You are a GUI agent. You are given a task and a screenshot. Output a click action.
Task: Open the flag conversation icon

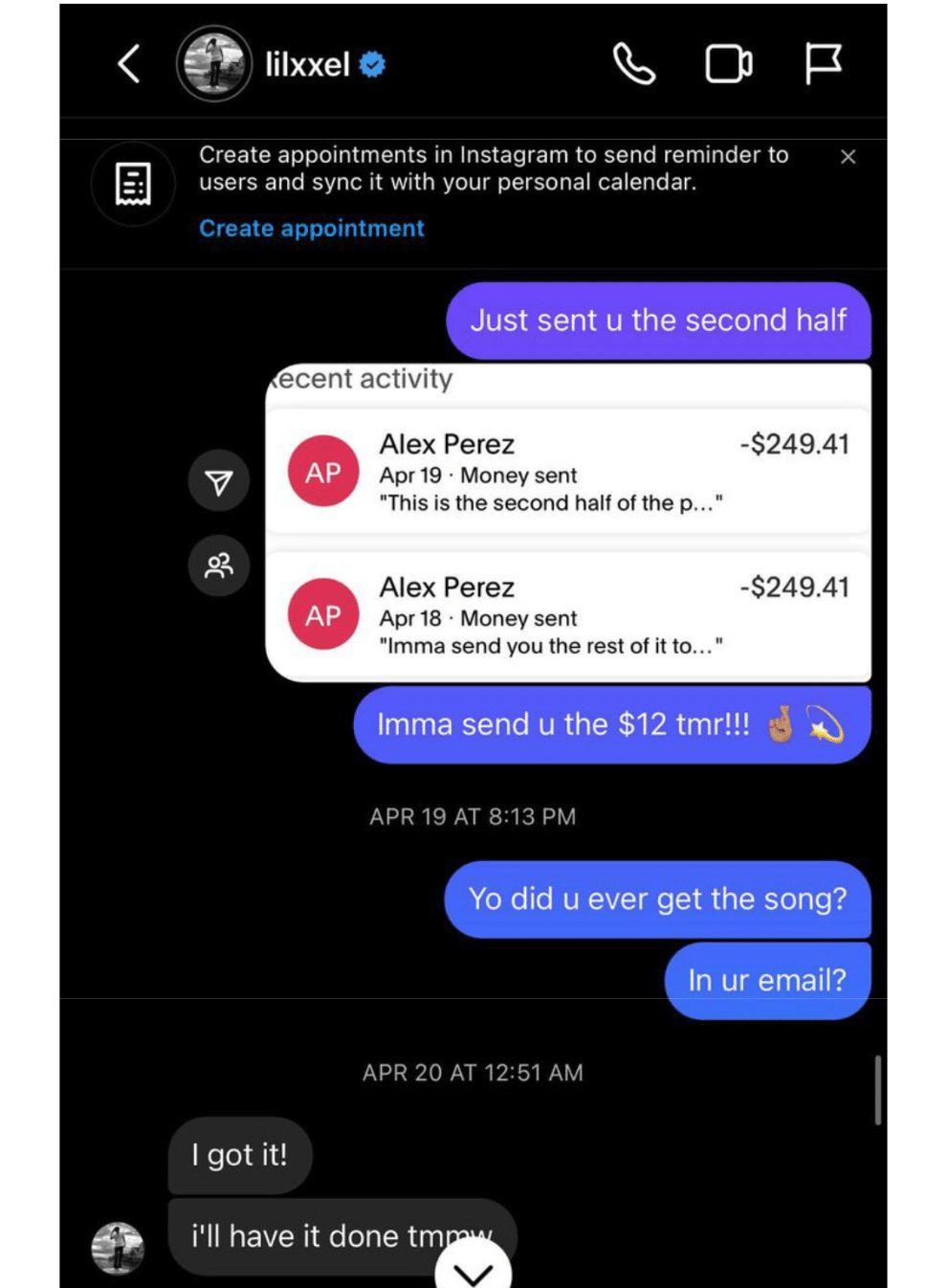(825, 63)
